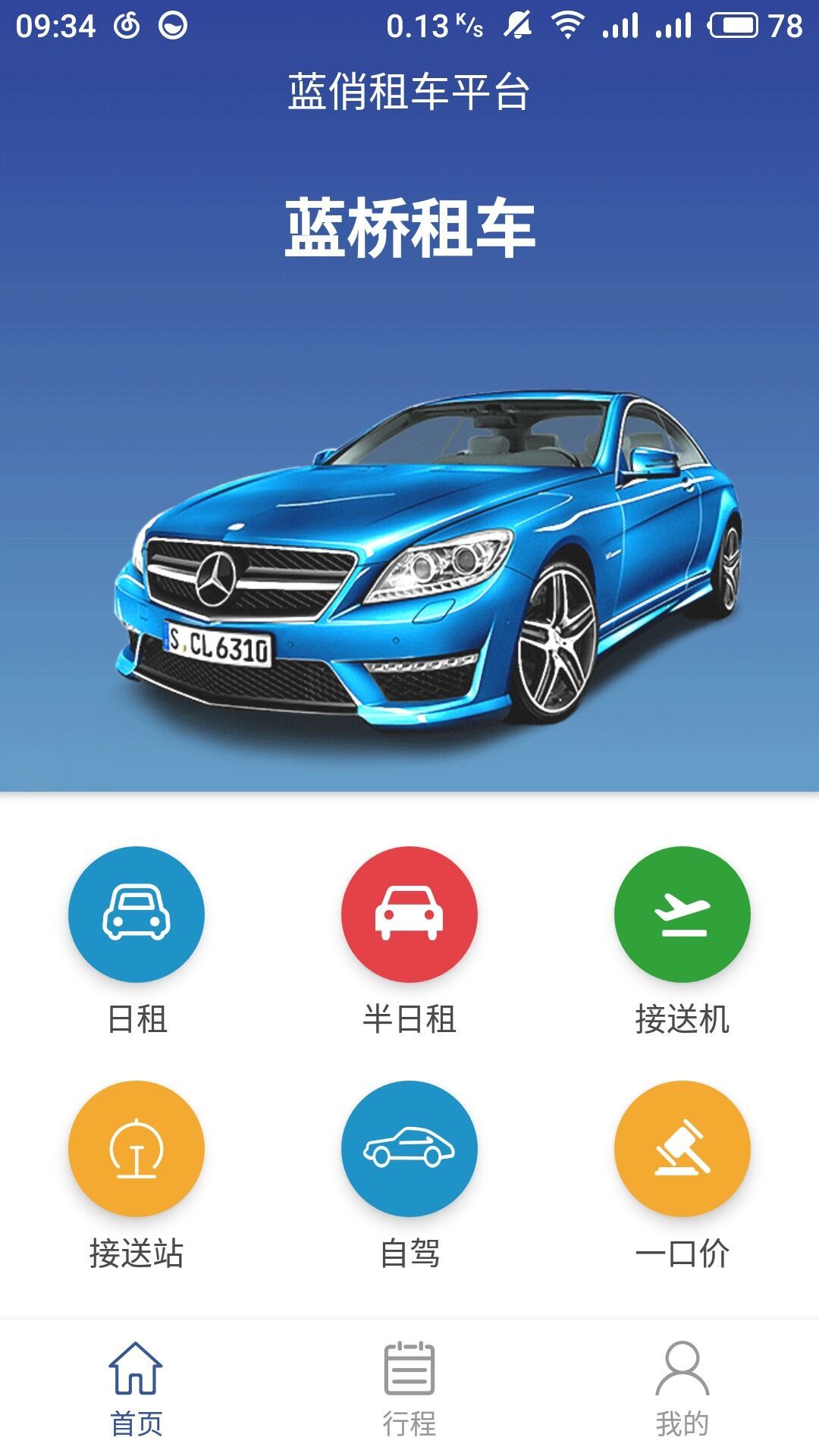Switch to the 首页 home tab
Viewport: 819px width, 1456px height.
pyautogui.click(x=136, y=1388)
